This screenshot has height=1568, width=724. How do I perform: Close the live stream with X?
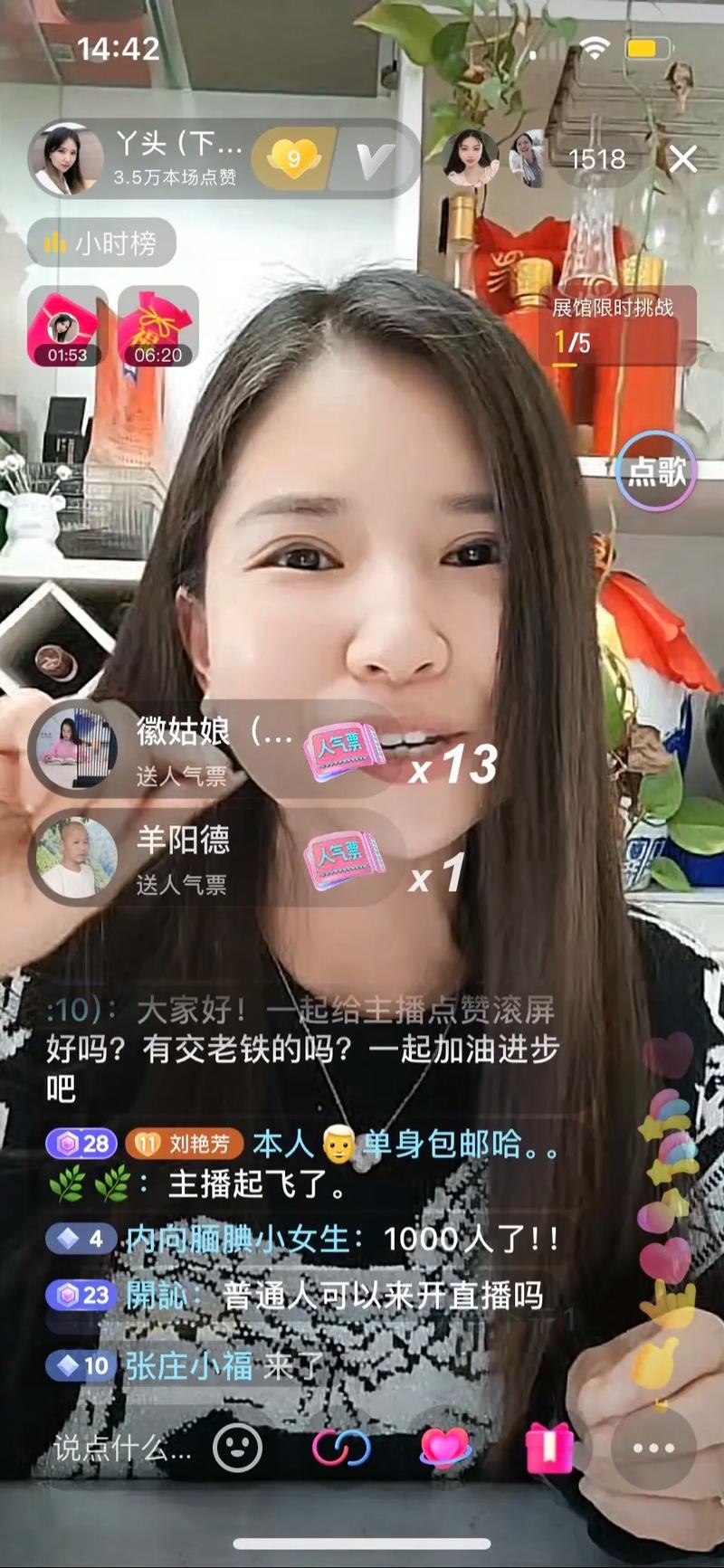[x=683, y=159]
